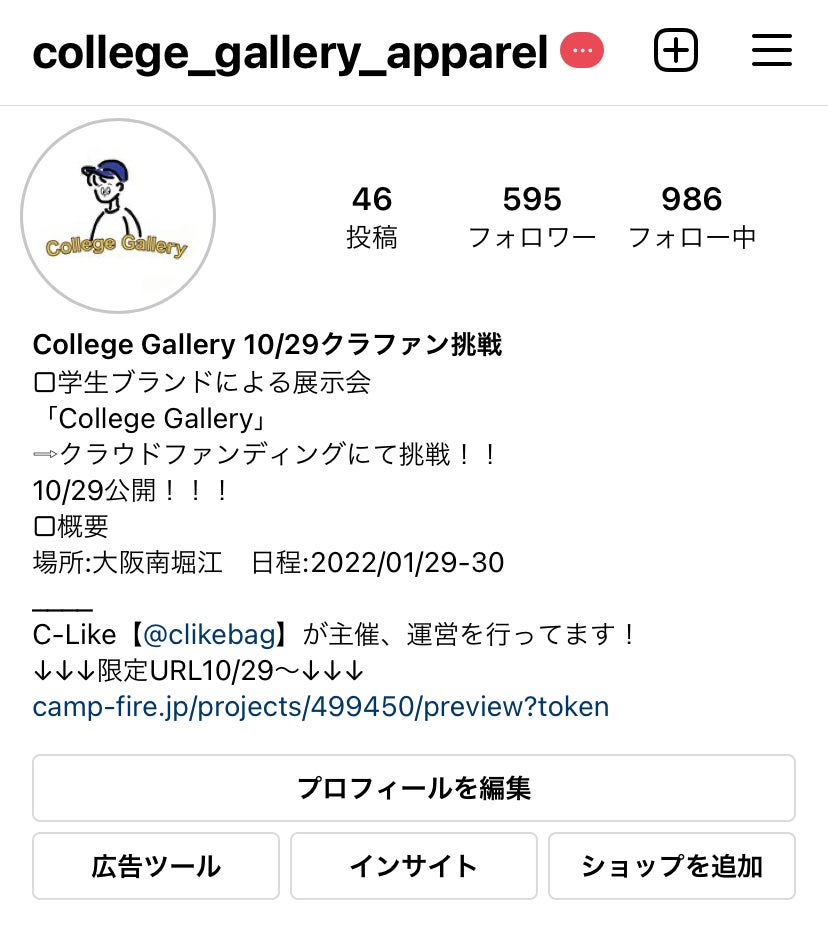Screen dimensions: 828x925
Task: Open 広告ツール
Action: (156, 866)
